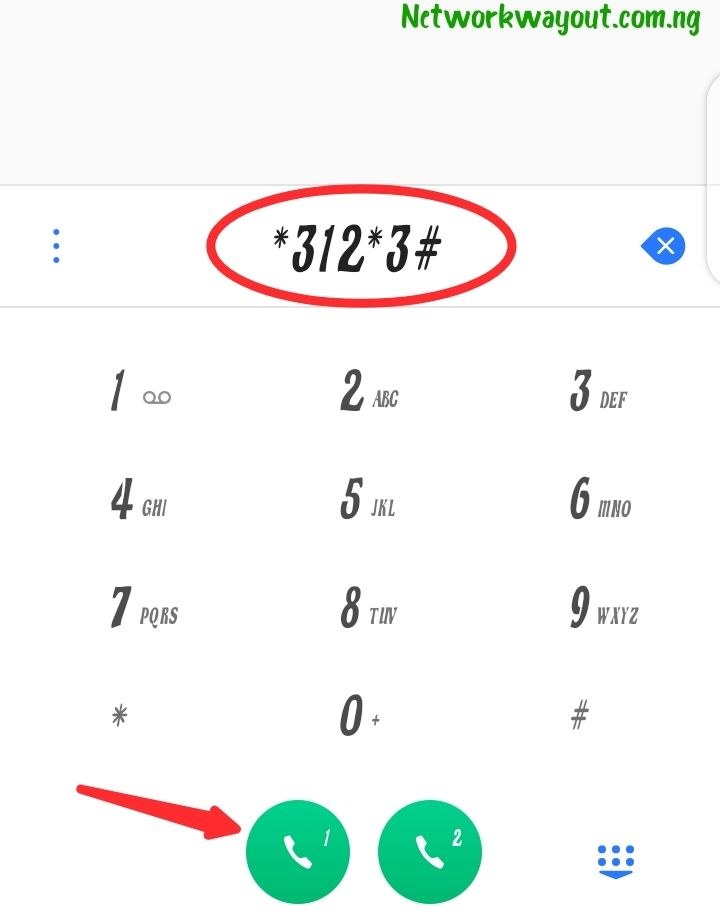Enter digit 2 ABC
The image size is (720, 911).
click(366, 392)
